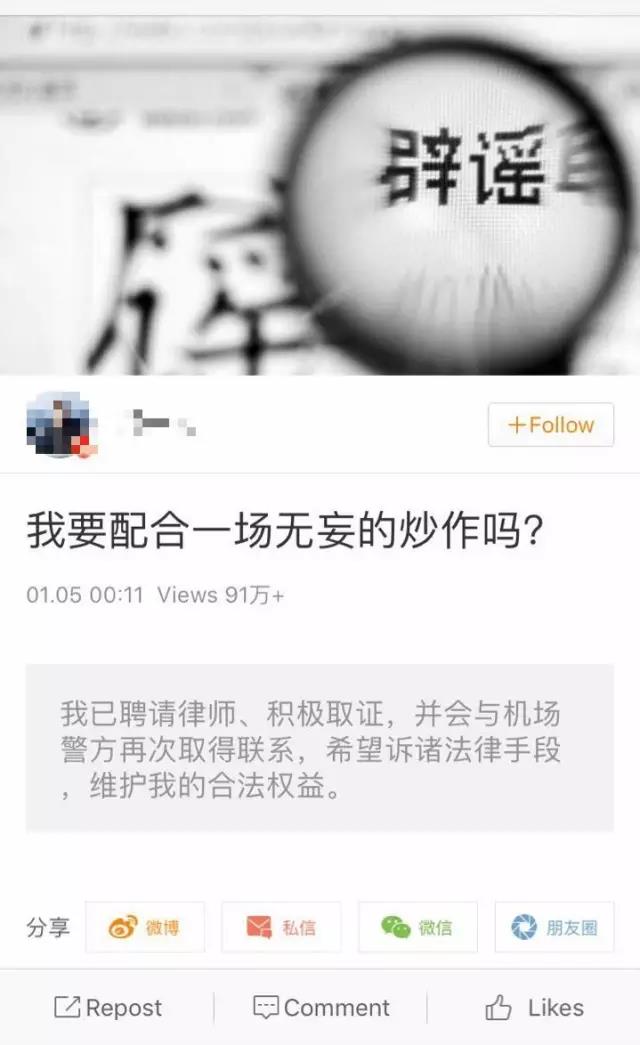The height and width of the screenshot is (1045, 640).
Task: Like this article
Action: point(534,1008)
